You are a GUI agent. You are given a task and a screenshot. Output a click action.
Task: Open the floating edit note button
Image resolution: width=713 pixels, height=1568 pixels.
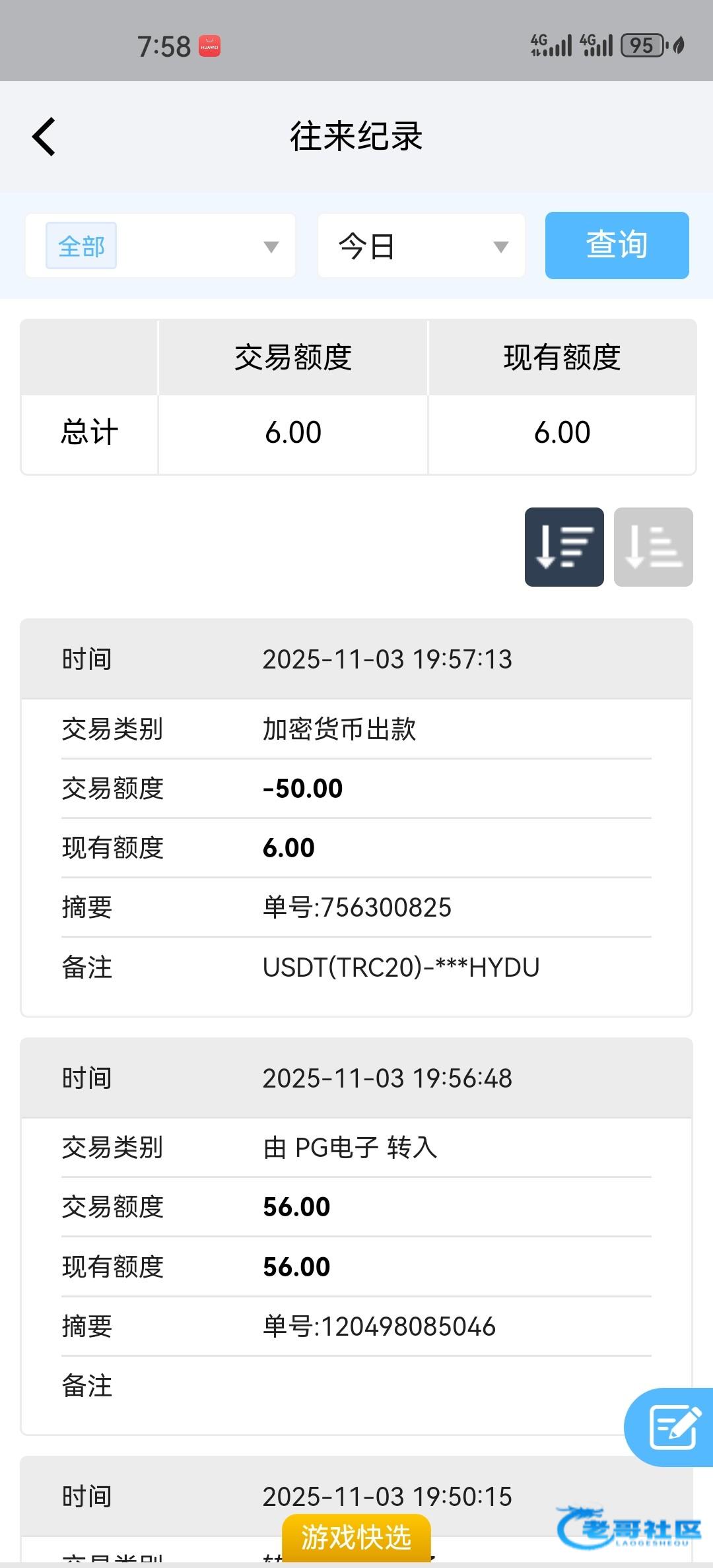pyautogui.click(x=673, y=1427)
